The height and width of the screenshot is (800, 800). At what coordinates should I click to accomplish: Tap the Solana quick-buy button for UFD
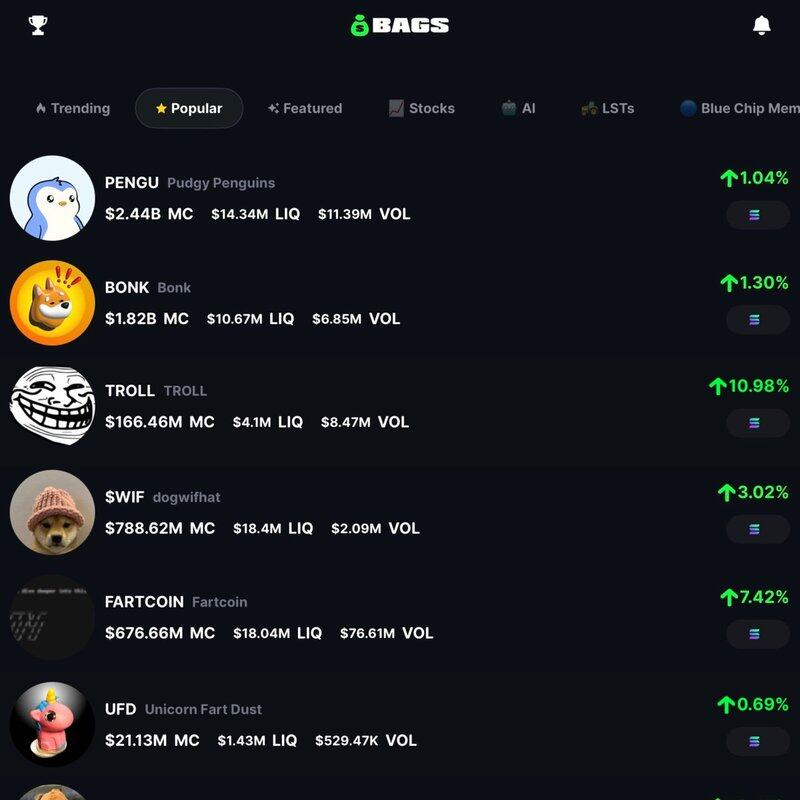(757, 741)
